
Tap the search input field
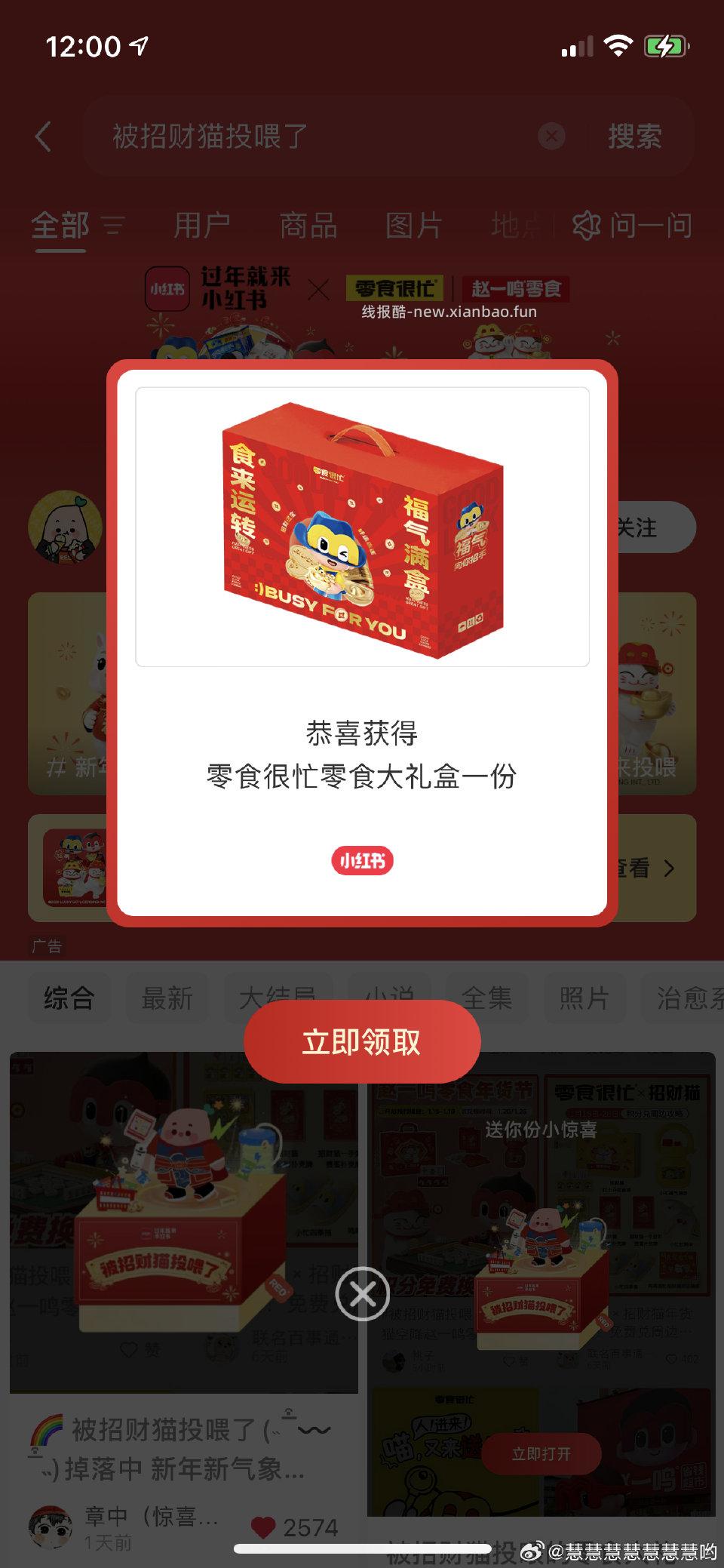(302, 136)
